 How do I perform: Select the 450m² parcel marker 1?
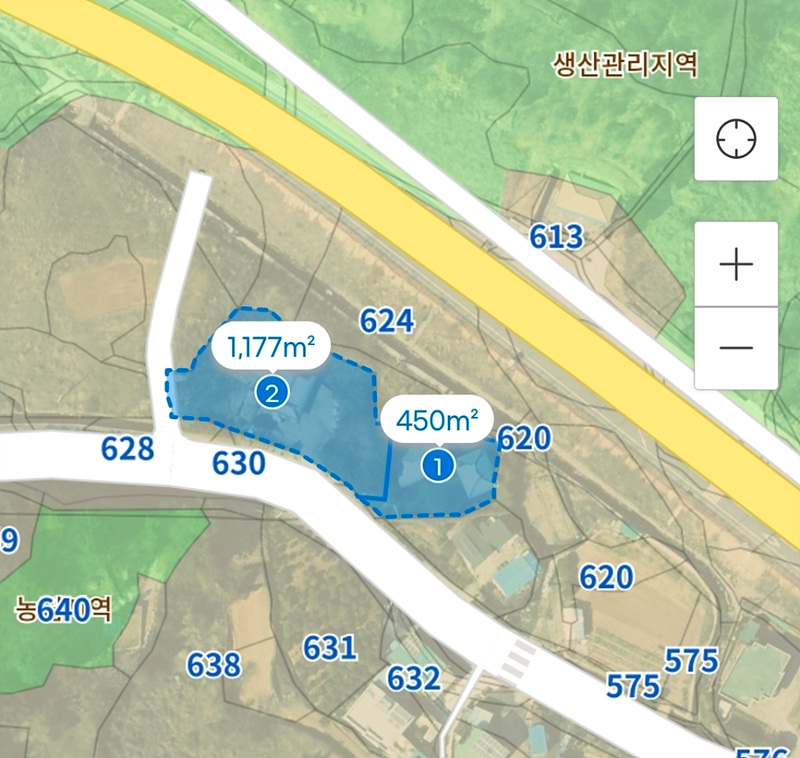click(437, 464)
